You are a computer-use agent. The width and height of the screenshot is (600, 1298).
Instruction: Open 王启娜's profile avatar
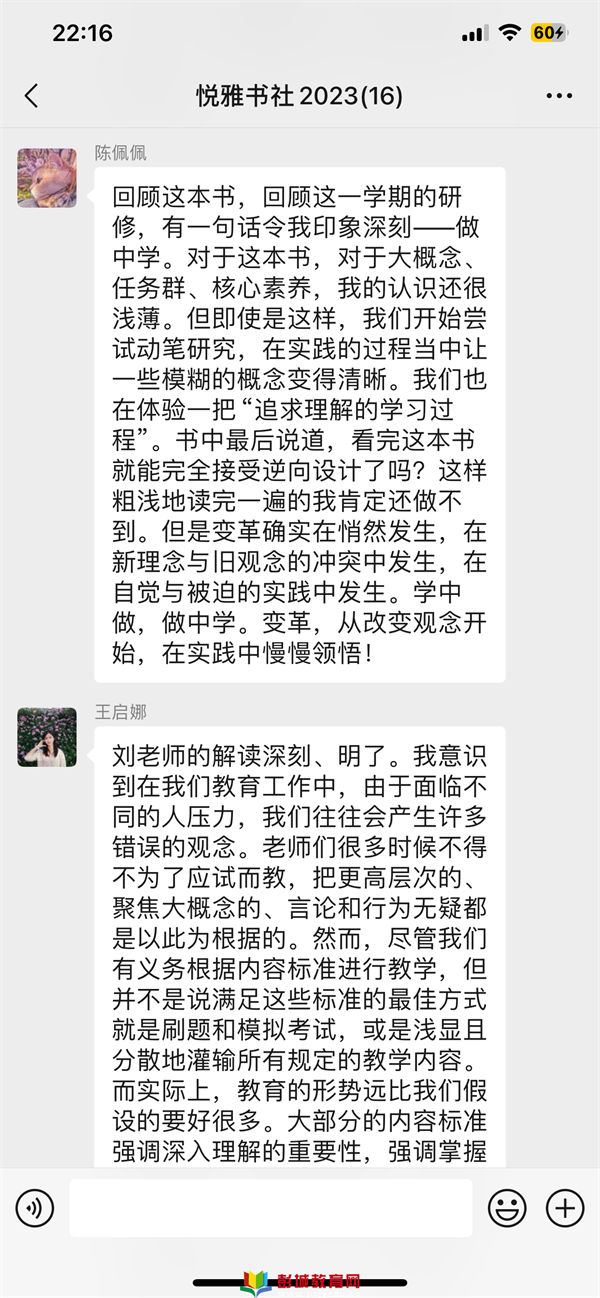tap(47, 737)
